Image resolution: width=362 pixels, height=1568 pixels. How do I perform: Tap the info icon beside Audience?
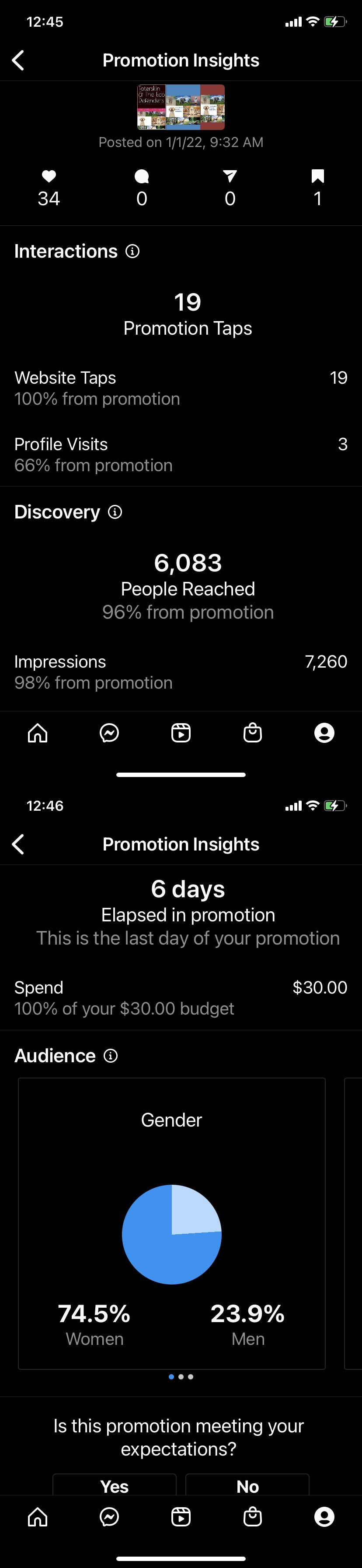click(111, 1056)
